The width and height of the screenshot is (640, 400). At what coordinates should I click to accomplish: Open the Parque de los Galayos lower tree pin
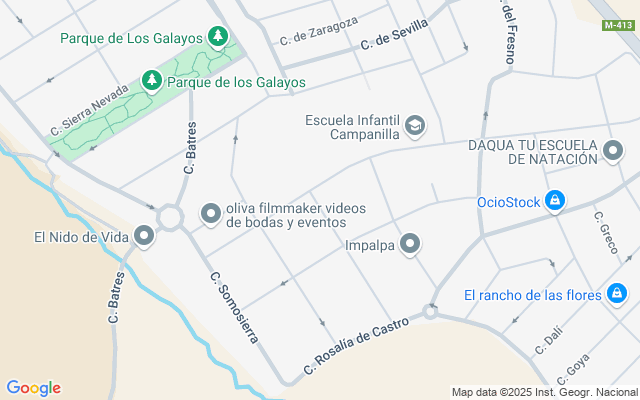coord(151,80)
